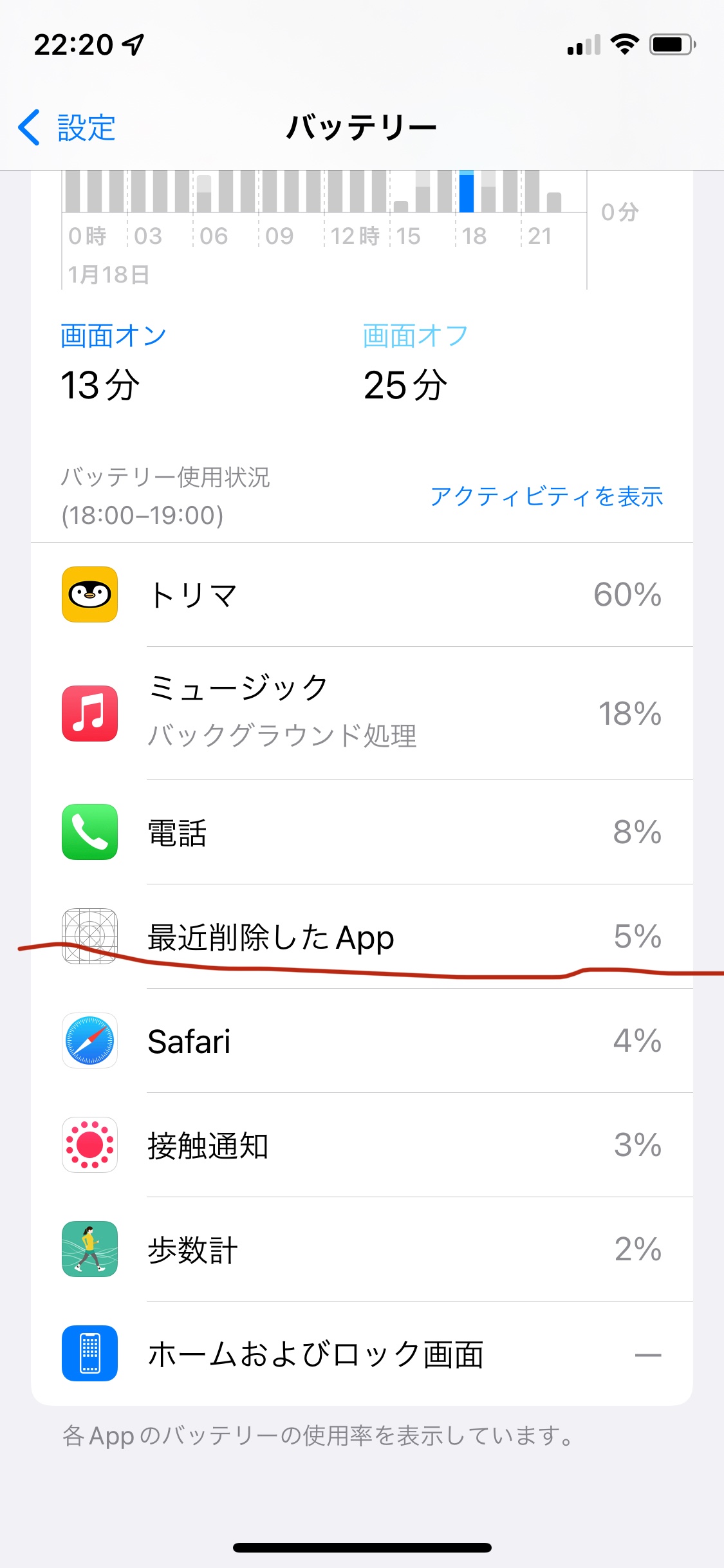Select the 電話 row
Viewport: 724px width, 1568px height.
pyautogui.click(x=362, y=832)
